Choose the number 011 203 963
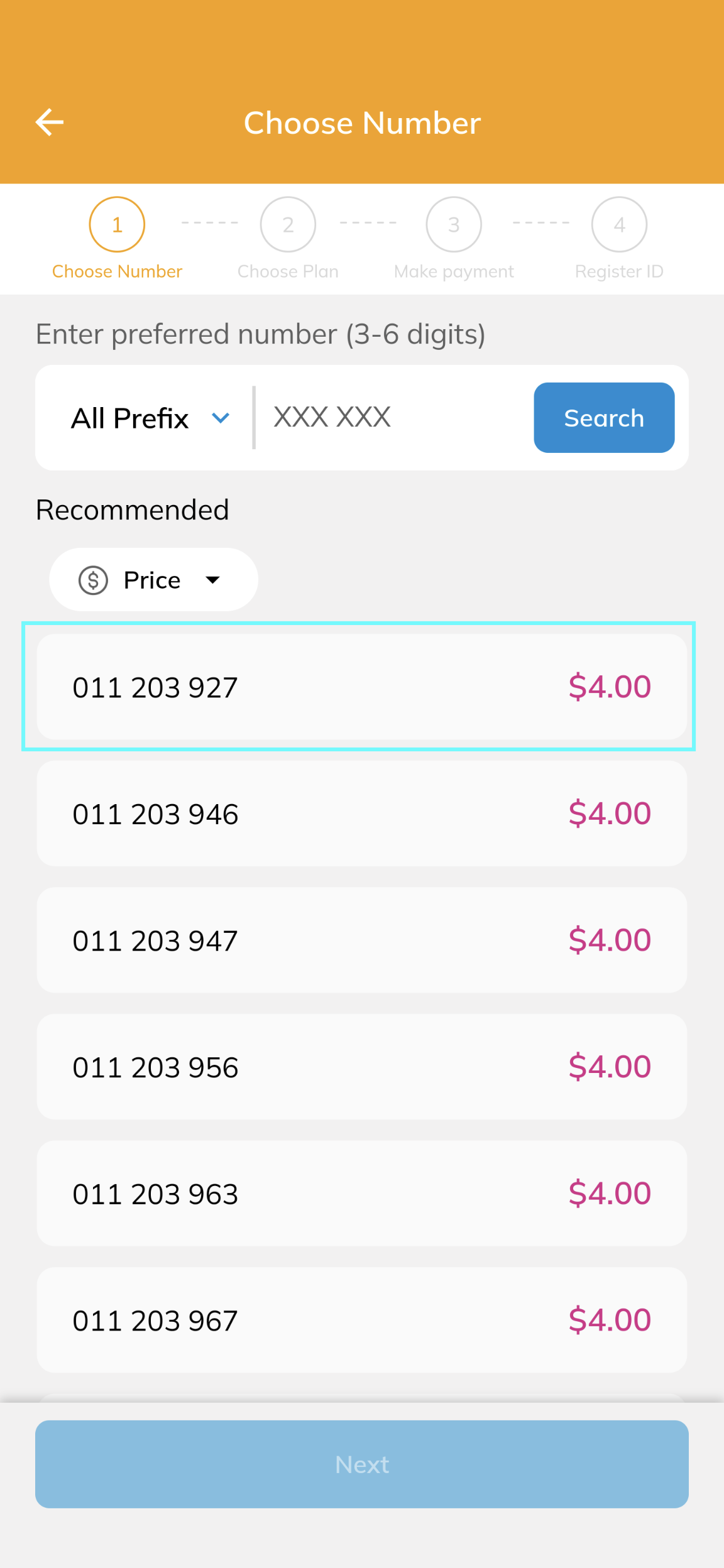This screenshot has height=1568, width=724. tap(361, 1194)
